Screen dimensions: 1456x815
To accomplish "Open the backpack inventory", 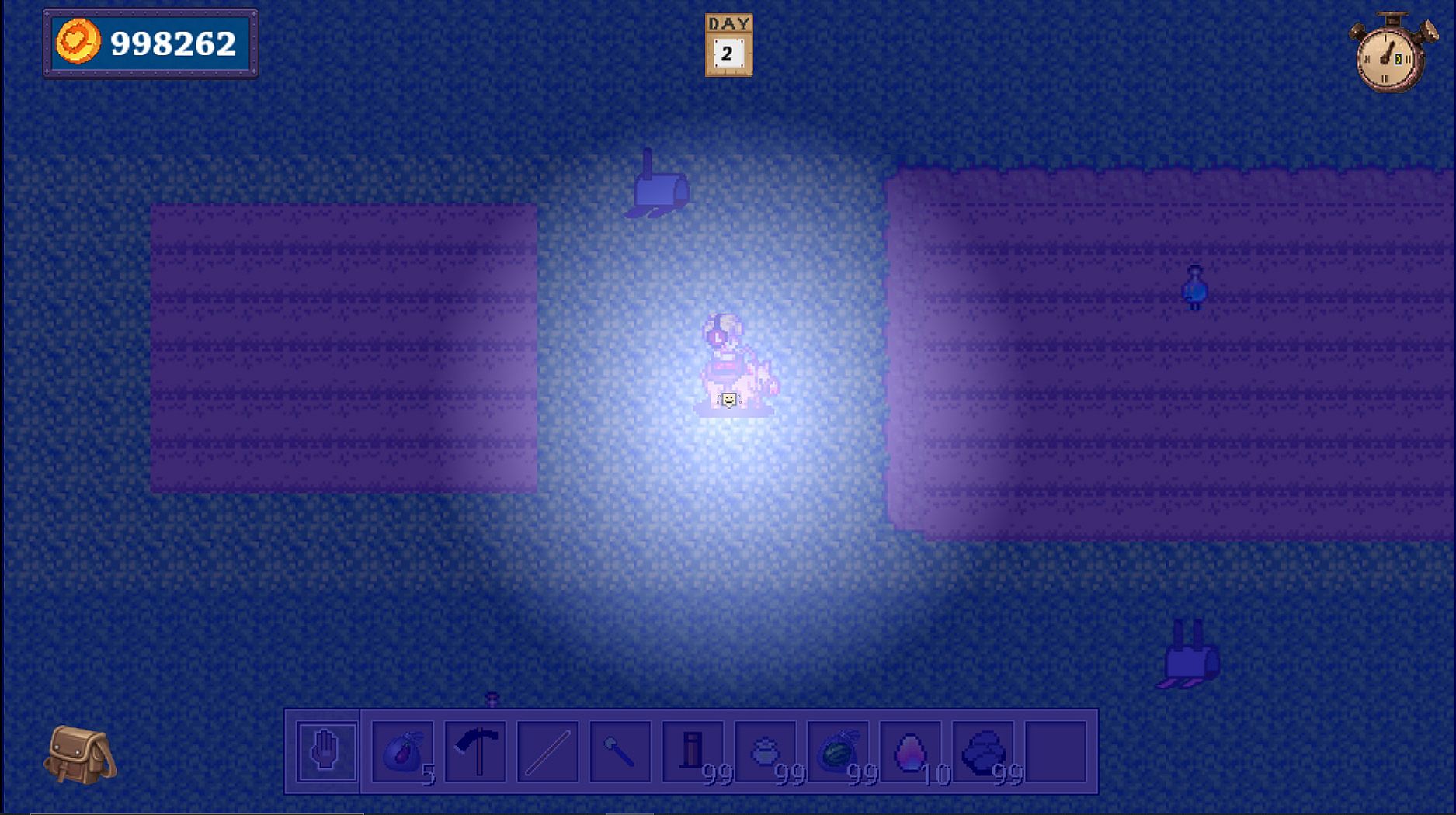I will pyautogui.click(x=80, y=754).
